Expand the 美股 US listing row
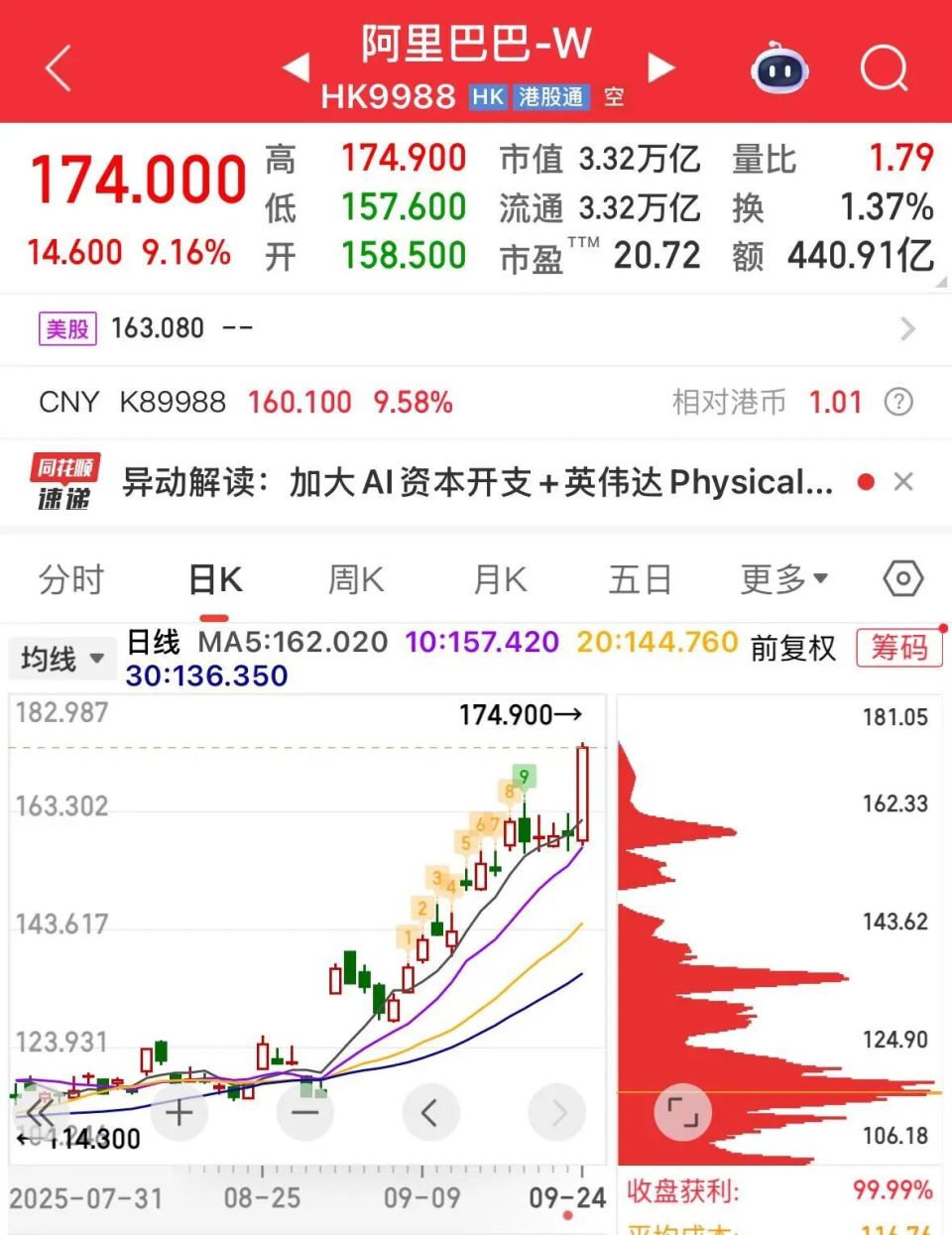 [906, 328]
